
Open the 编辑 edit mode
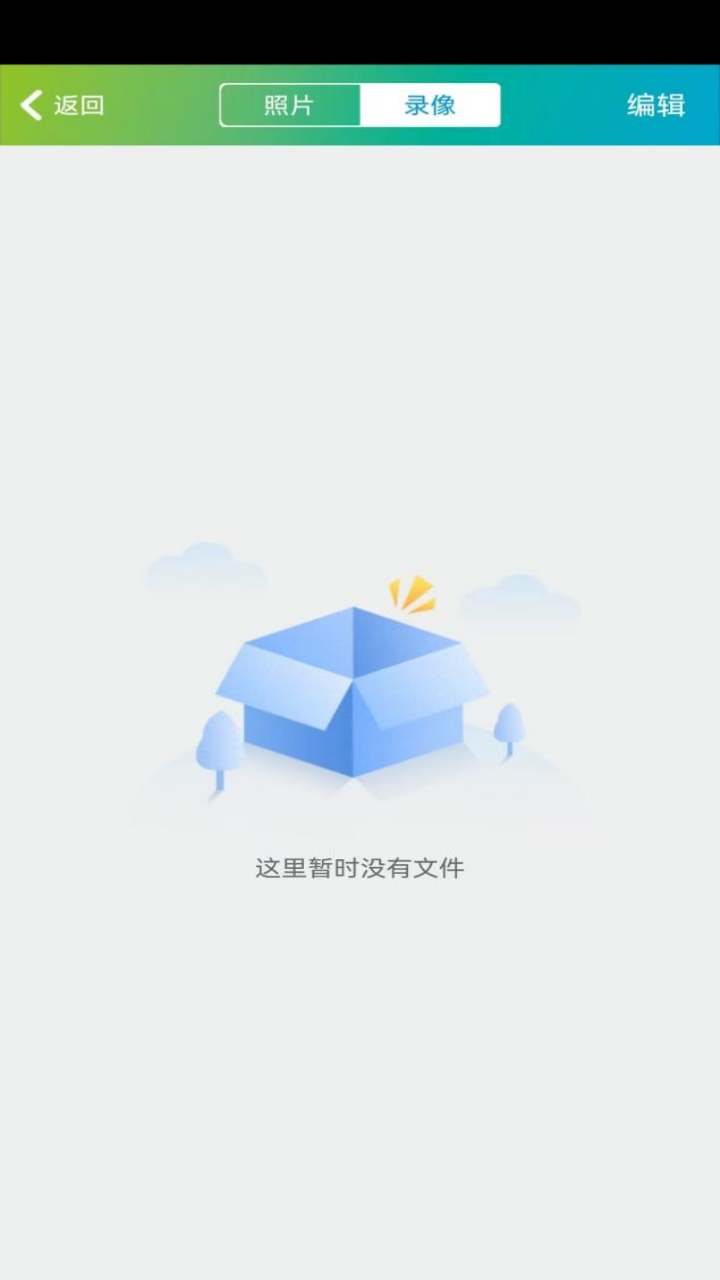[655, 105]
